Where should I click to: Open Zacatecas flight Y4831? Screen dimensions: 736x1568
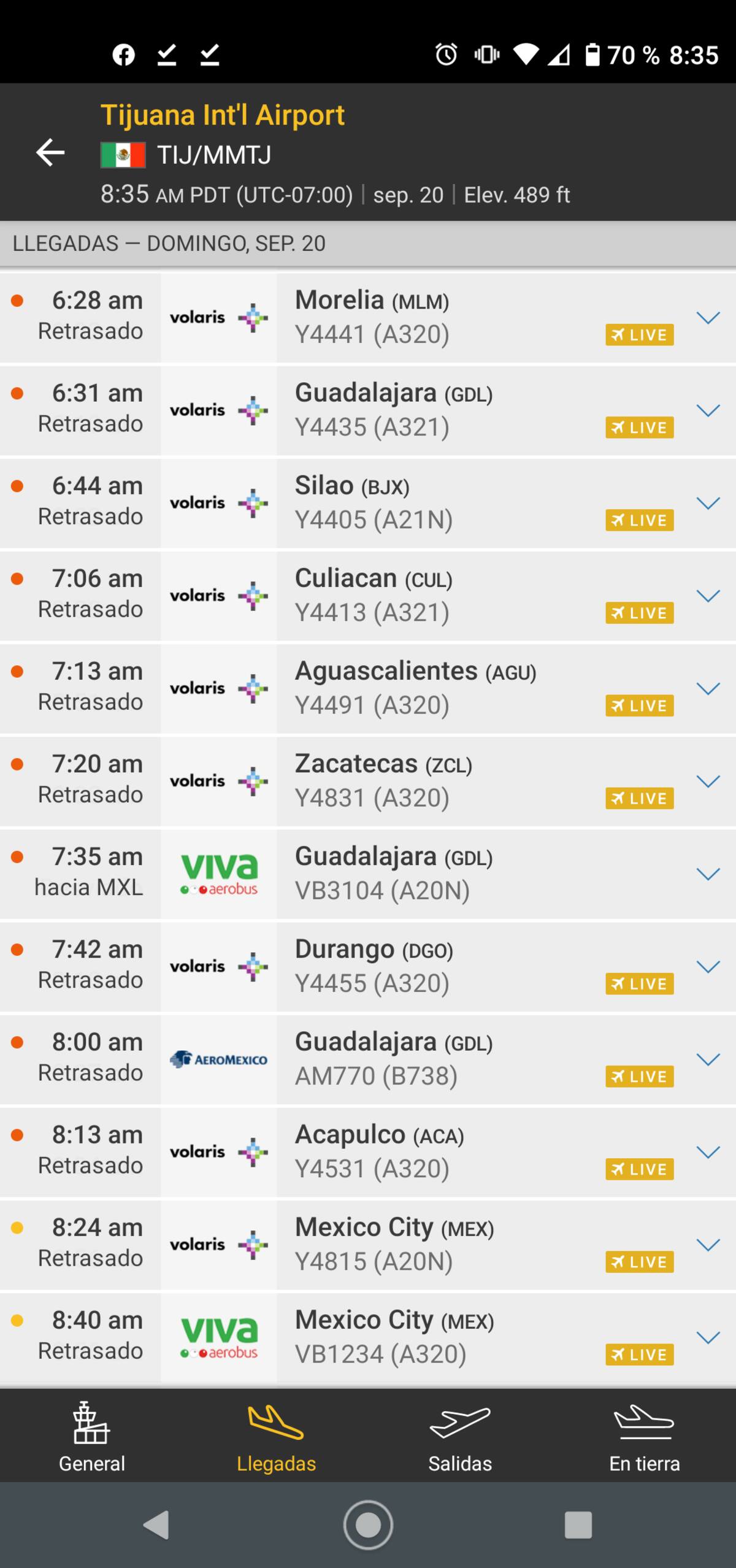[368, 781]
